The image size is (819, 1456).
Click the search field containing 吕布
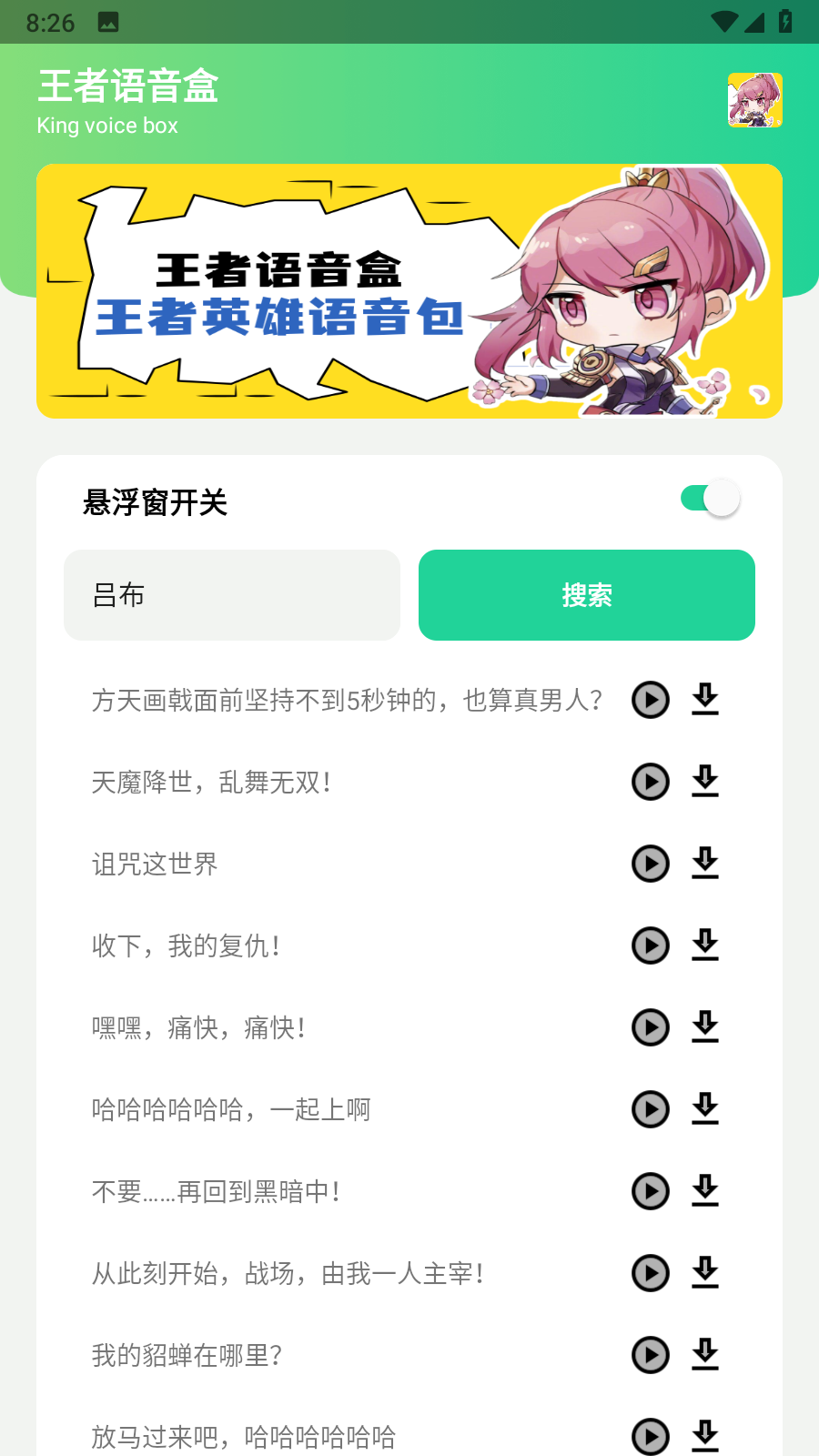tap(231, 595)
